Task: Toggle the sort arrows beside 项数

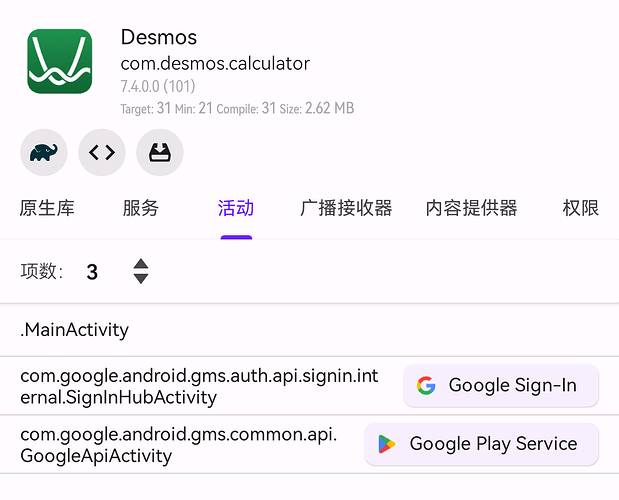Action: click(x=141, y=271)
